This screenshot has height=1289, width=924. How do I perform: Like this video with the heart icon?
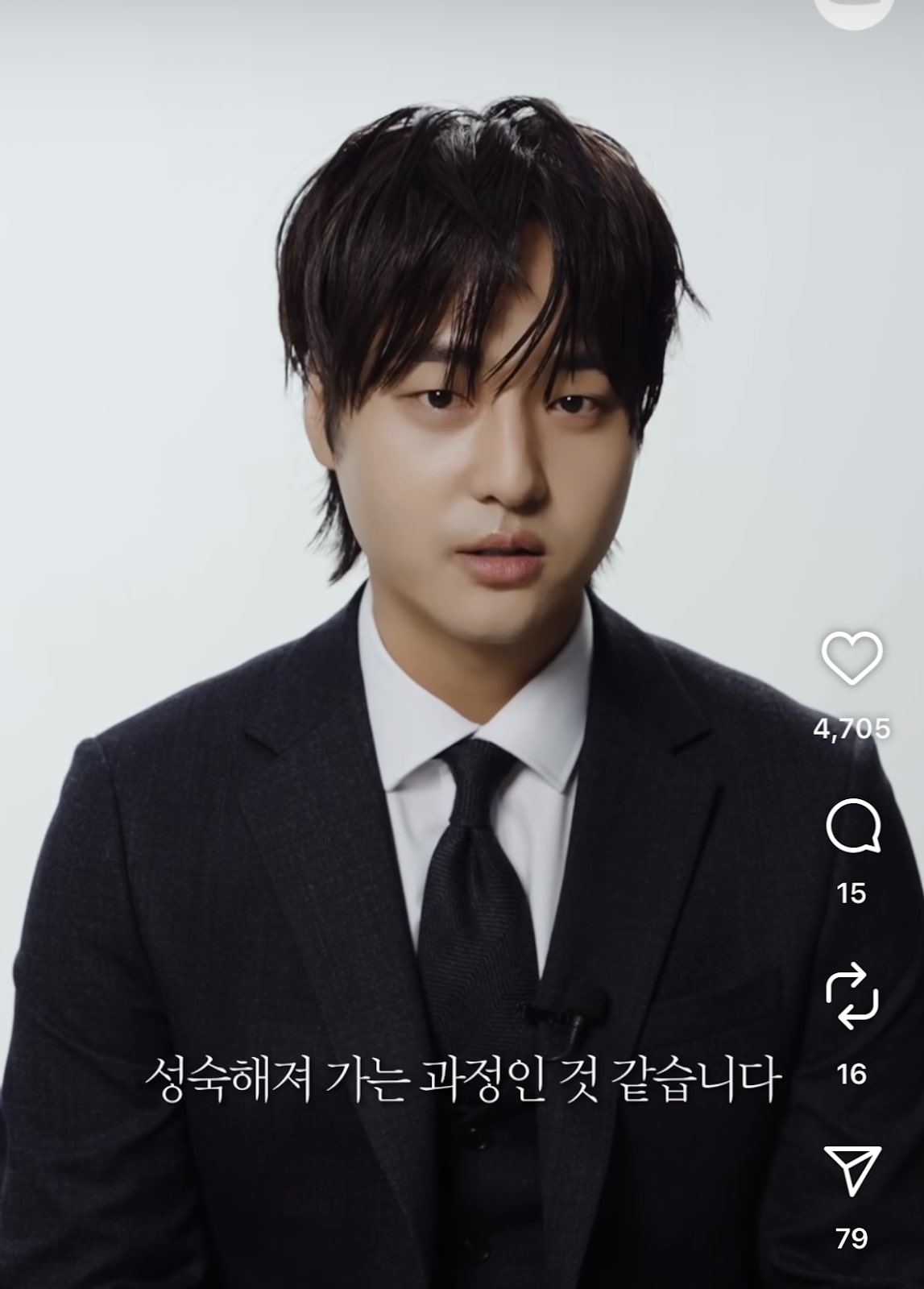851,659
